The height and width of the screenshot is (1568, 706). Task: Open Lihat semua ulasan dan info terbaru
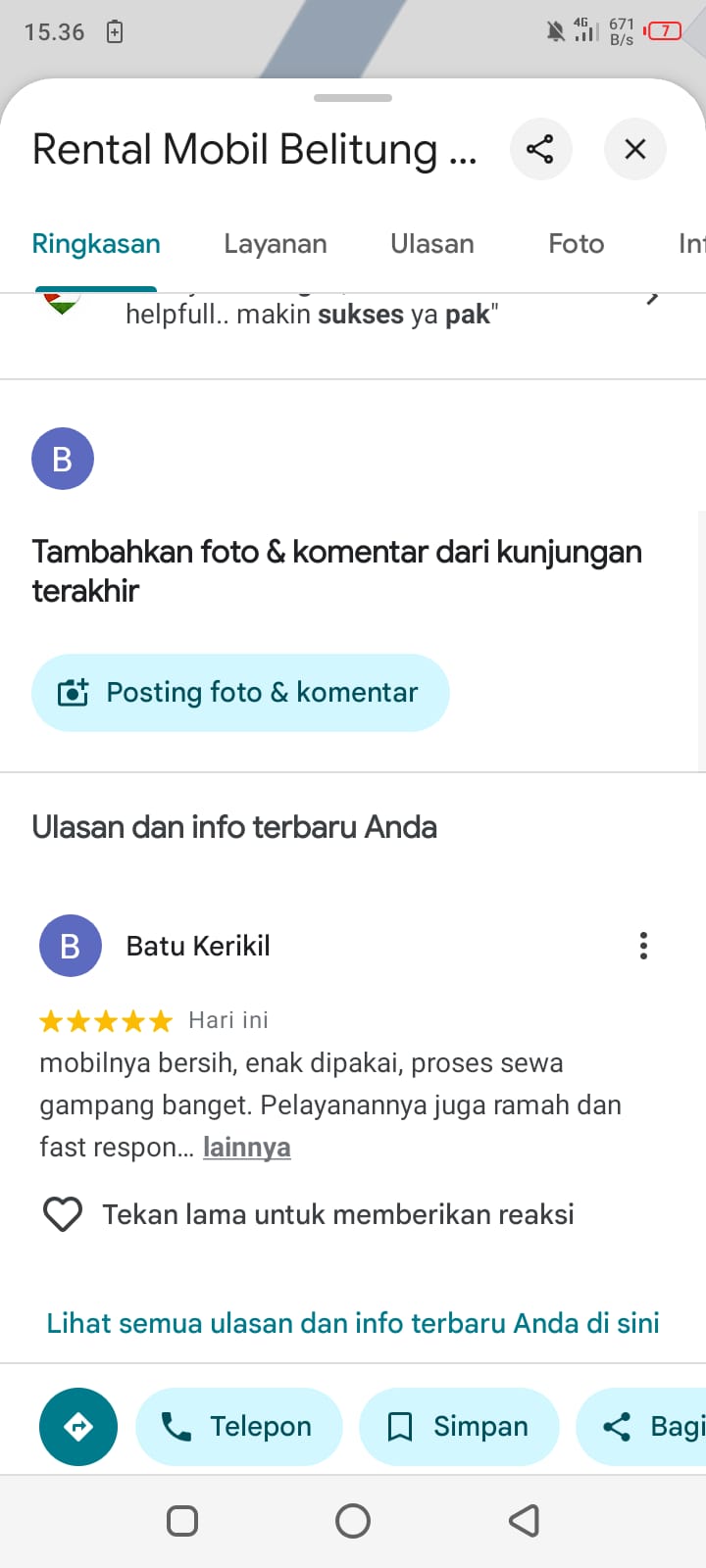pos(353,1324)
